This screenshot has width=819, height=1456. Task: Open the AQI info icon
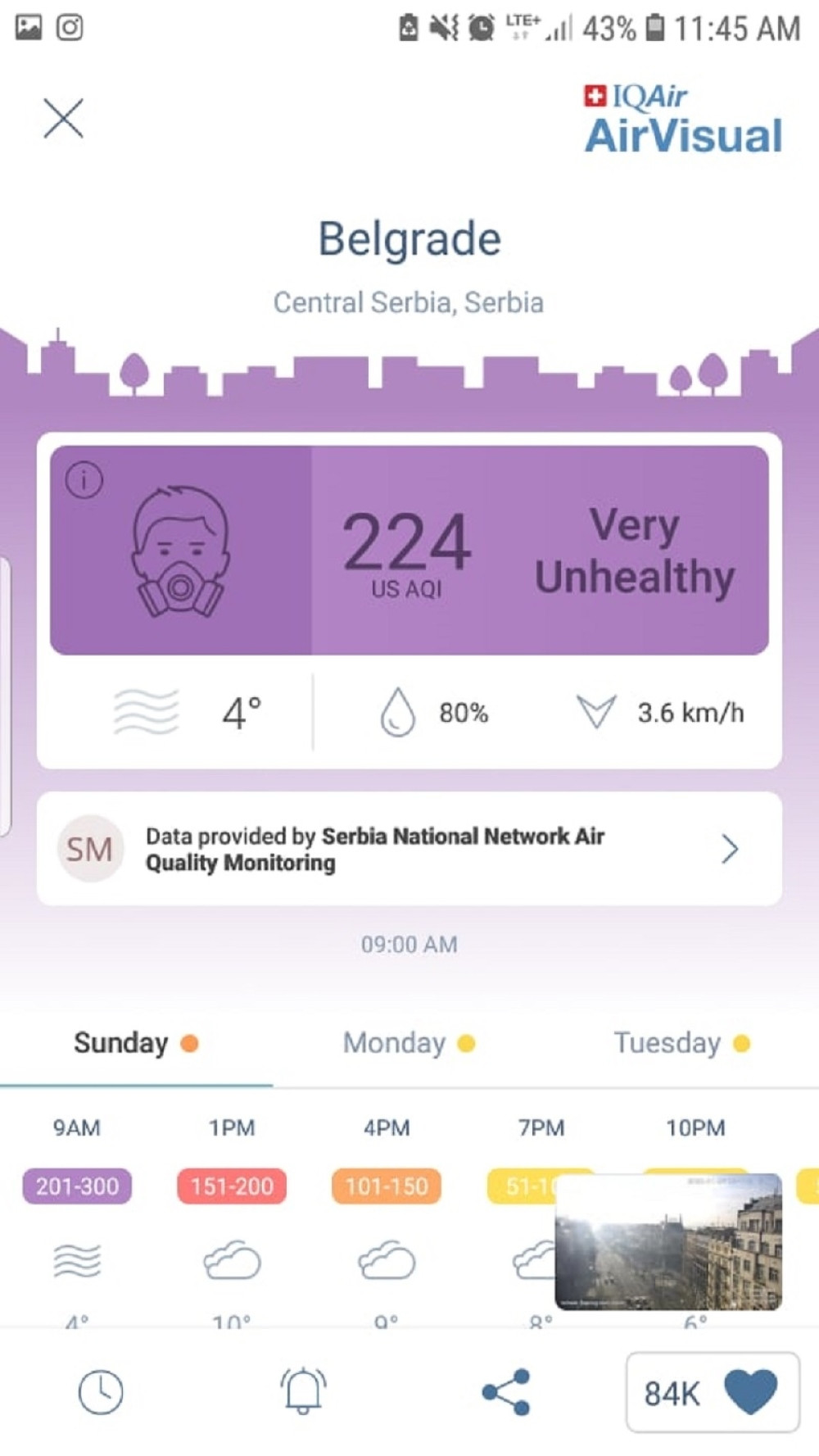coord(84,479)
